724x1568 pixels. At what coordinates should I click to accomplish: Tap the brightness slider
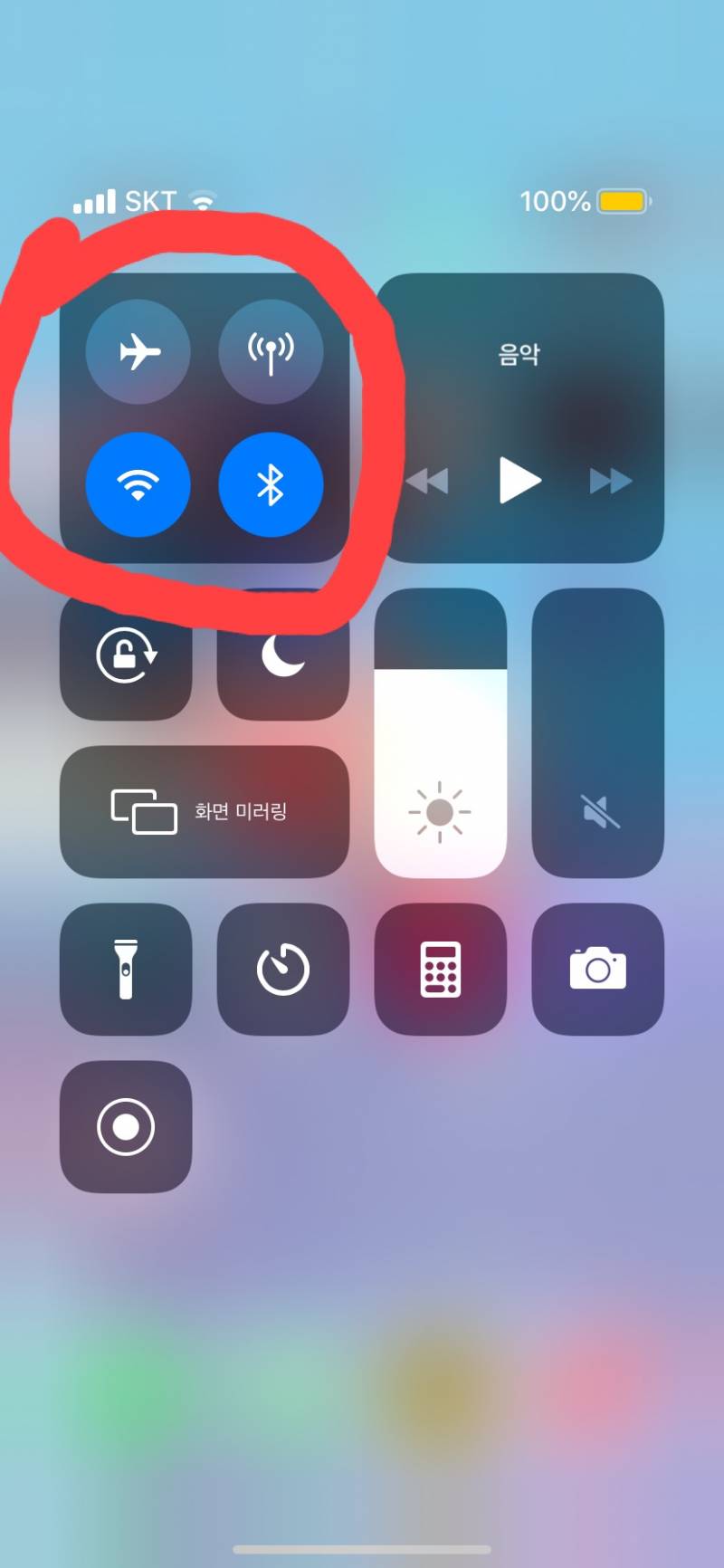[440, 733]
